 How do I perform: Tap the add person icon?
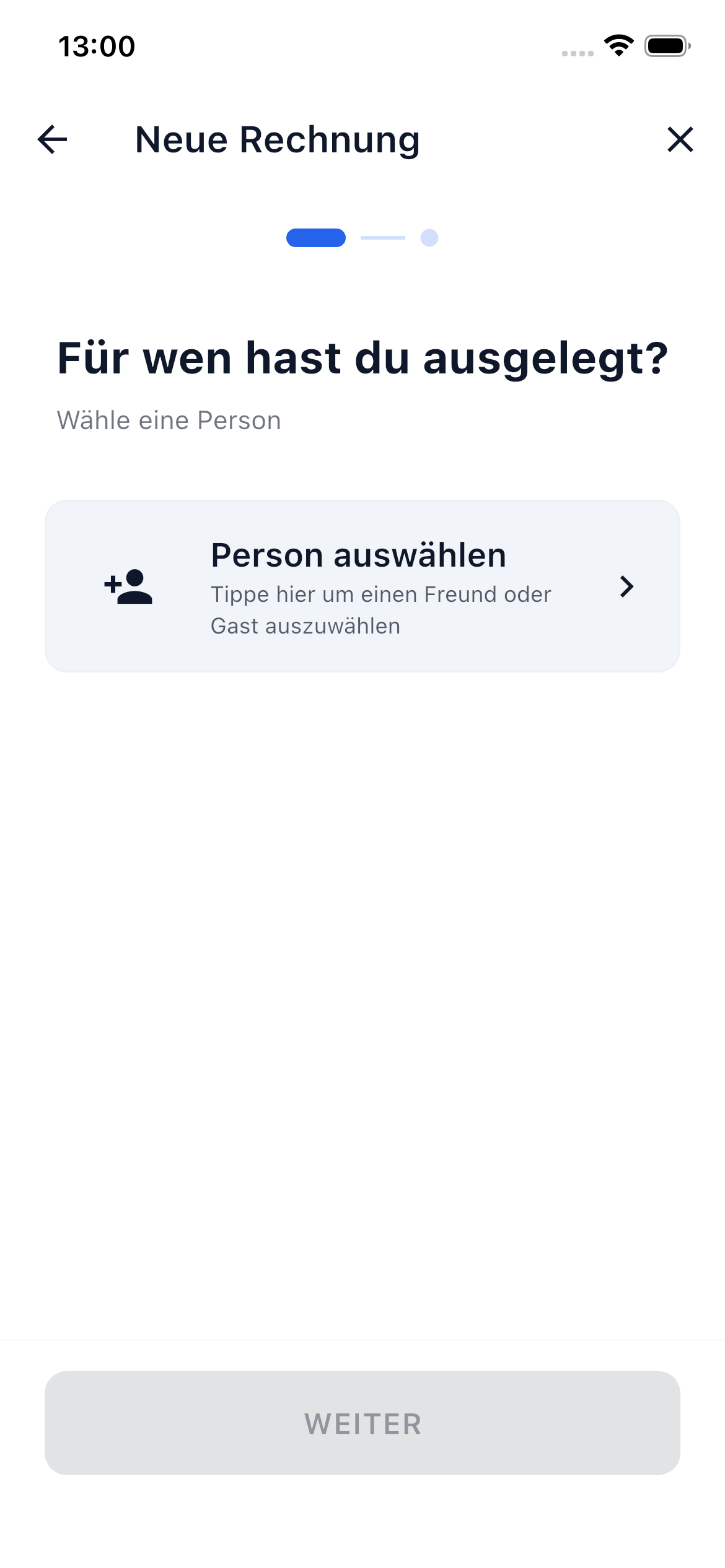pos(127,587)
